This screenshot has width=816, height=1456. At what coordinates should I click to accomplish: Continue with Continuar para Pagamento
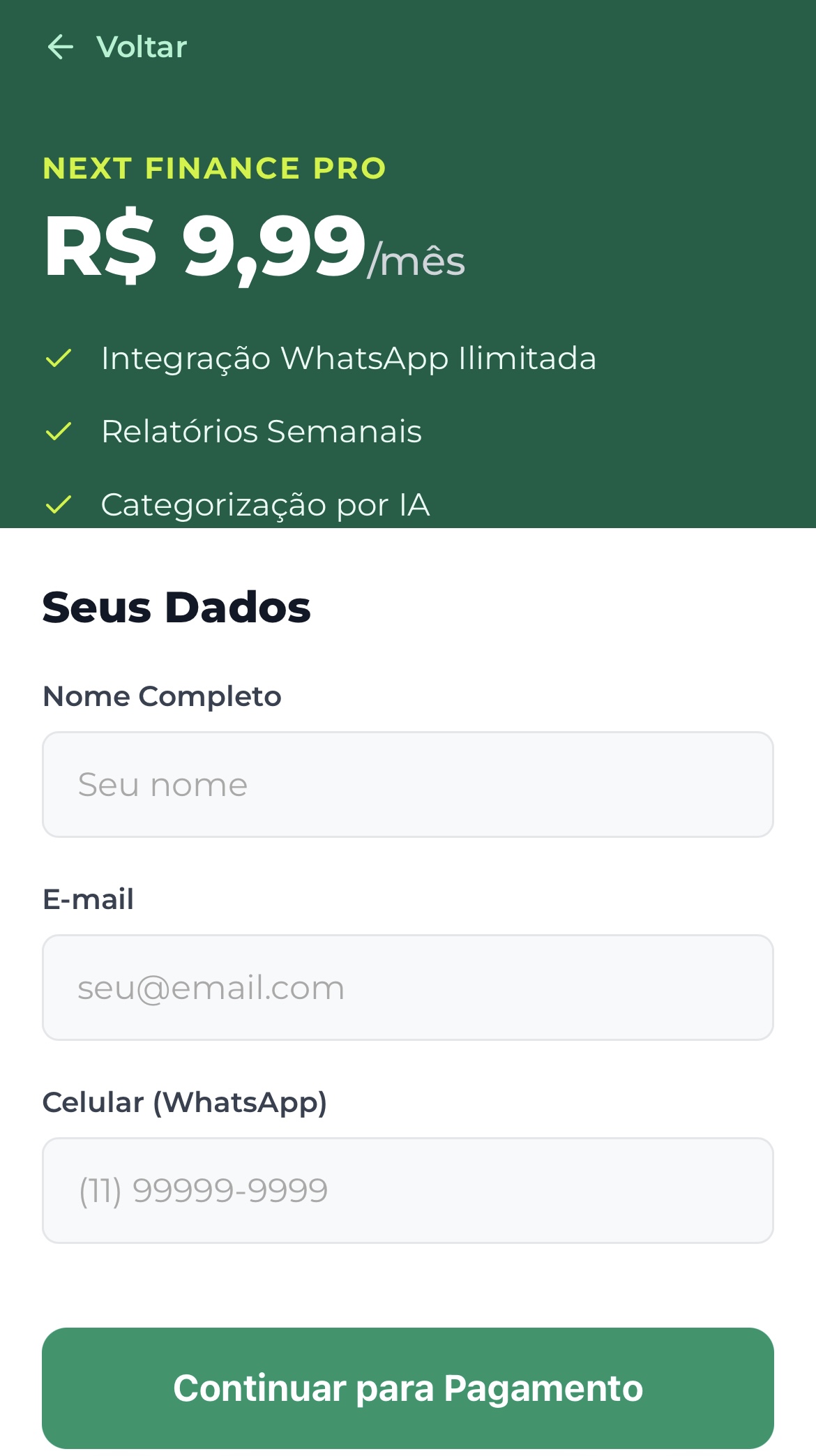(x=408, y=1388)
